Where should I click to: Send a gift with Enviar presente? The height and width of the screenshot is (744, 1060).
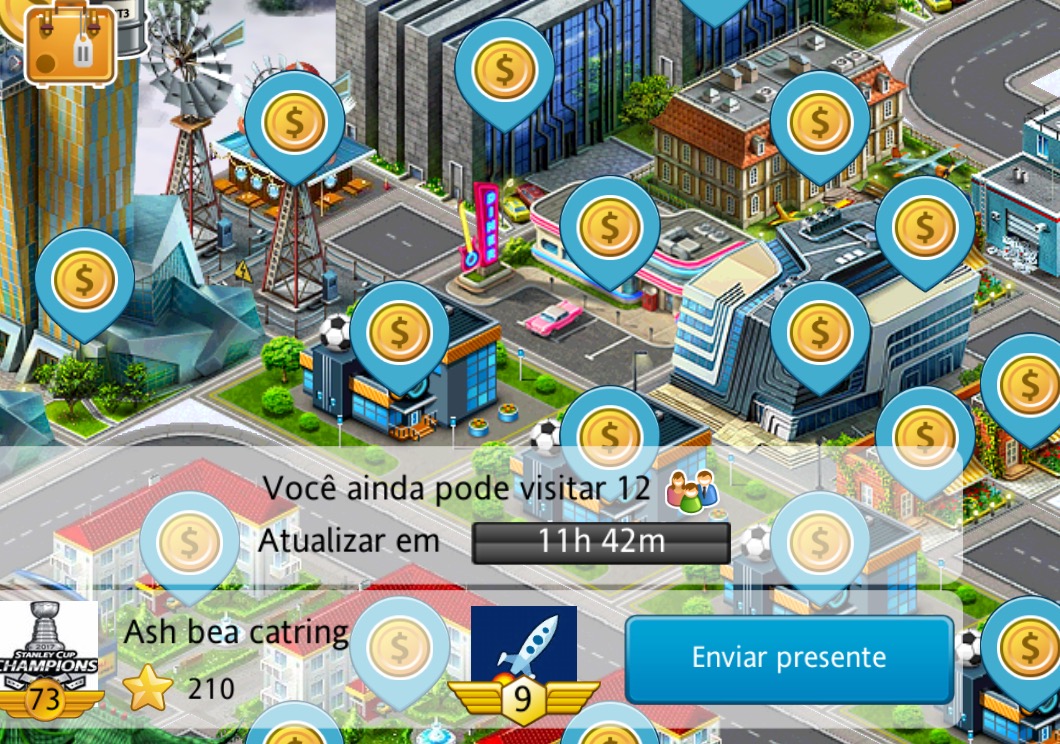coord(789,658)
